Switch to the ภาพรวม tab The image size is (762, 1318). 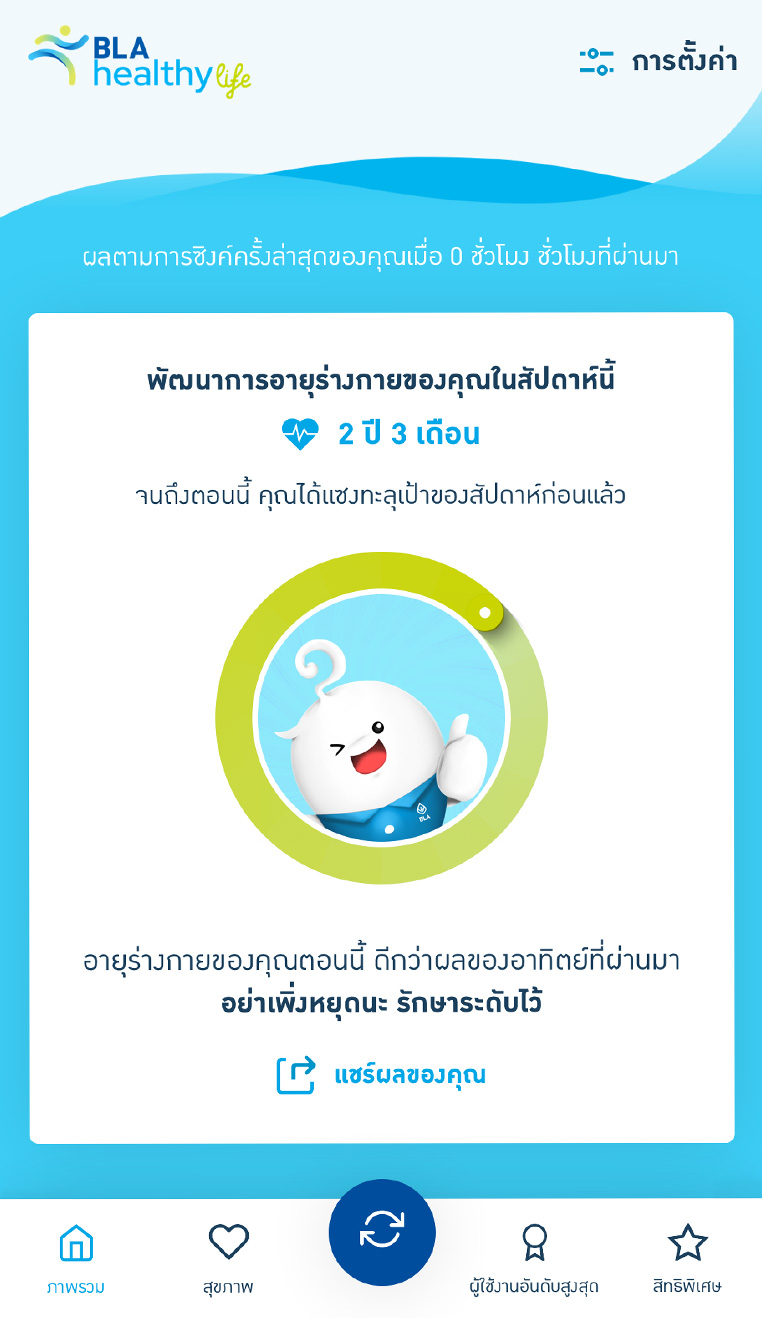[76, 1260]
